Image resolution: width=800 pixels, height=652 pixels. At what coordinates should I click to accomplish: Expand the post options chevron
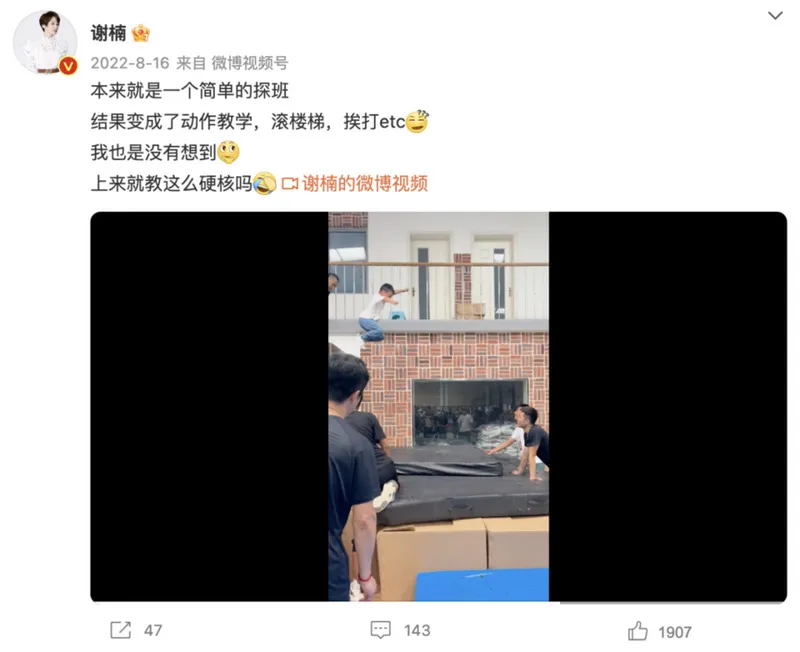click(x=776, y=15)
